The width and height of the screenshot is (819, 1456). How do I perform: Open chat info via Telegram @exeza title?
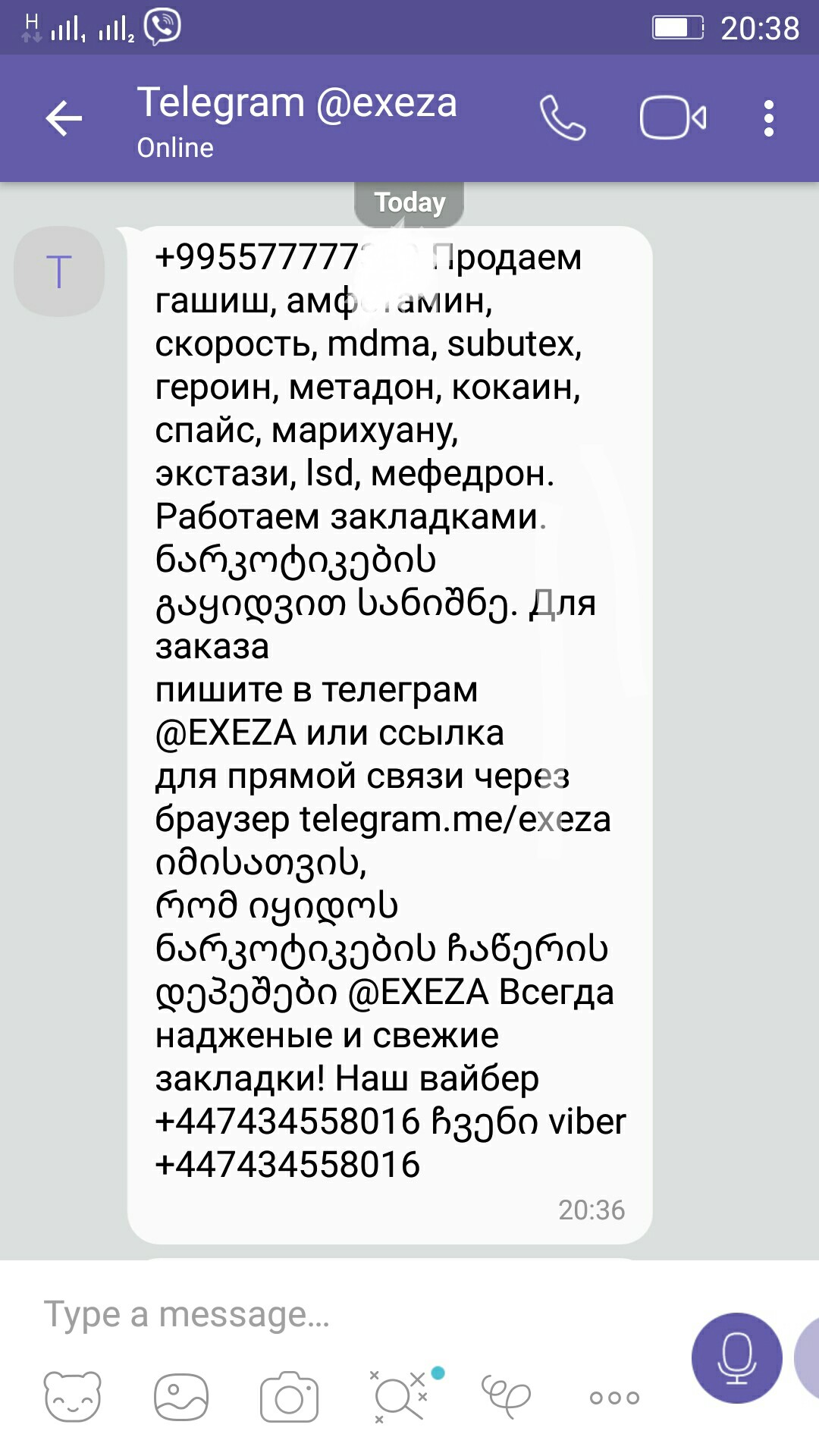pos(297,103)
